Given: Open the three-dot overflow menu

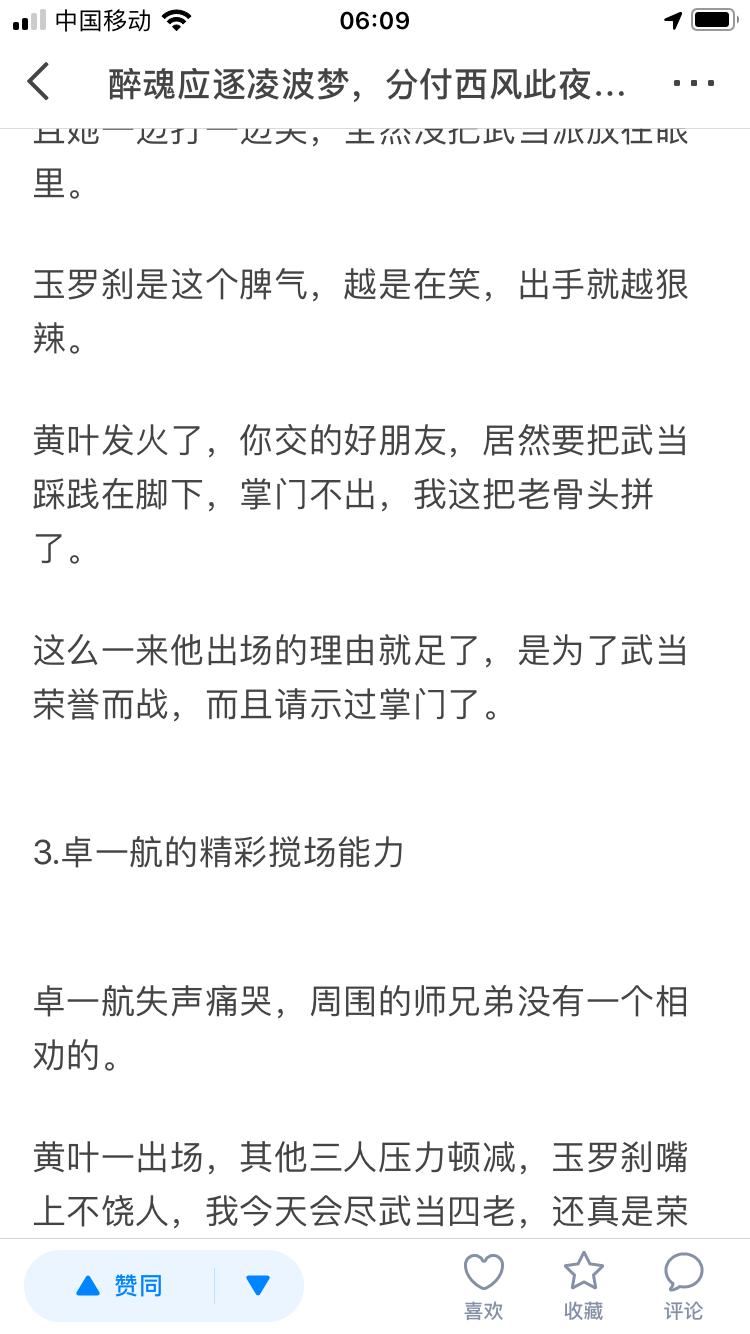Looking at the screenshot, I should click(x=693, y=84).
